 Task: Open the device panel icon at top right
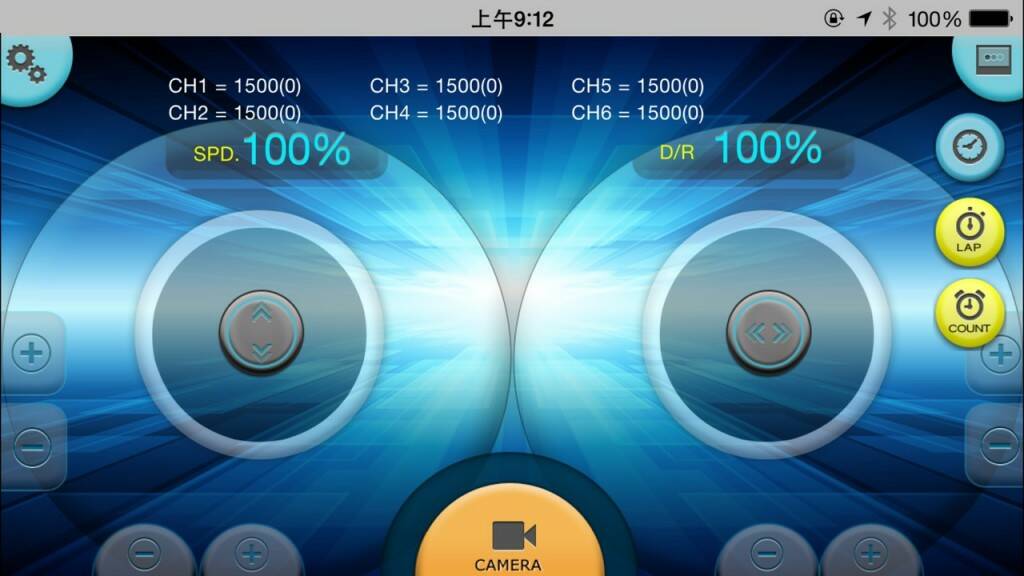pyautogui.click(x=993, y=60)
